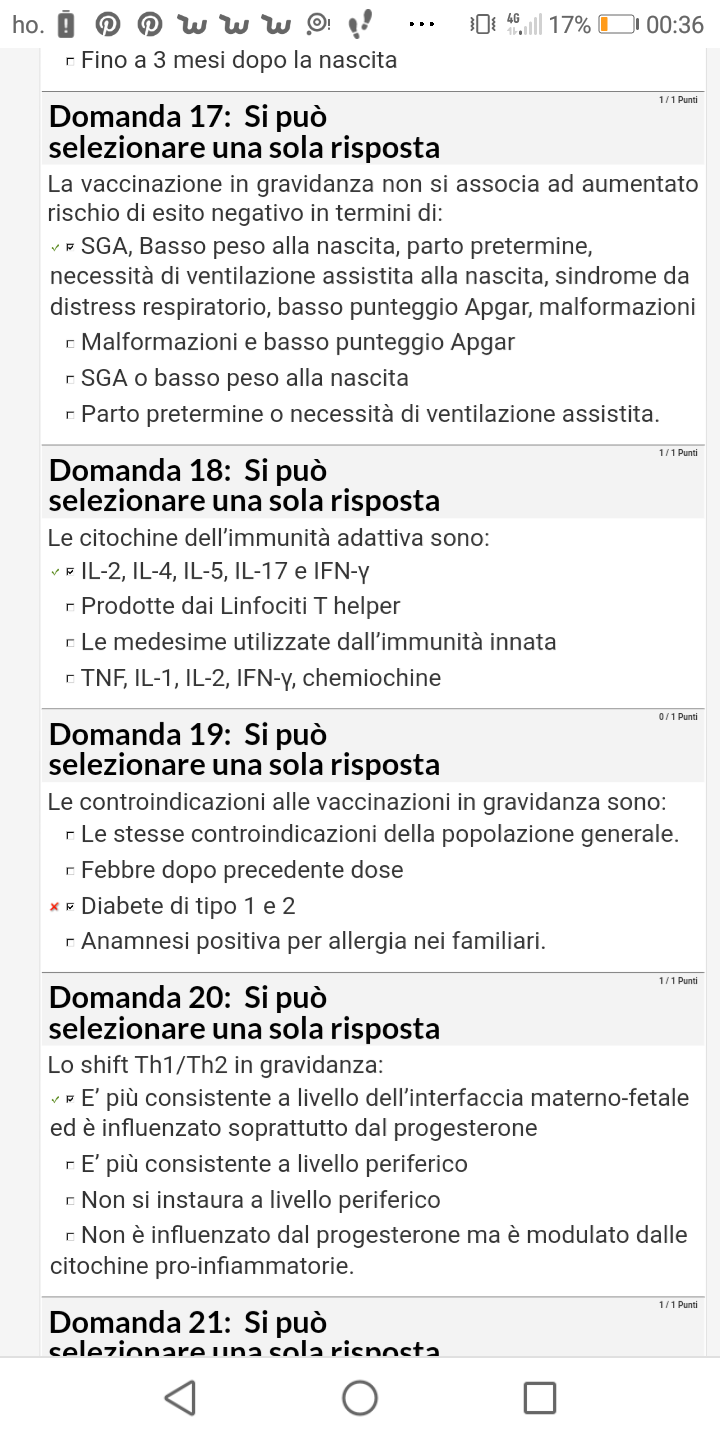Image resolution: width=720 pixels, height=1440 pixels.
Task: Tap the 'Diabete di tipo 1 e 2' checkbox
Action: 70,907
